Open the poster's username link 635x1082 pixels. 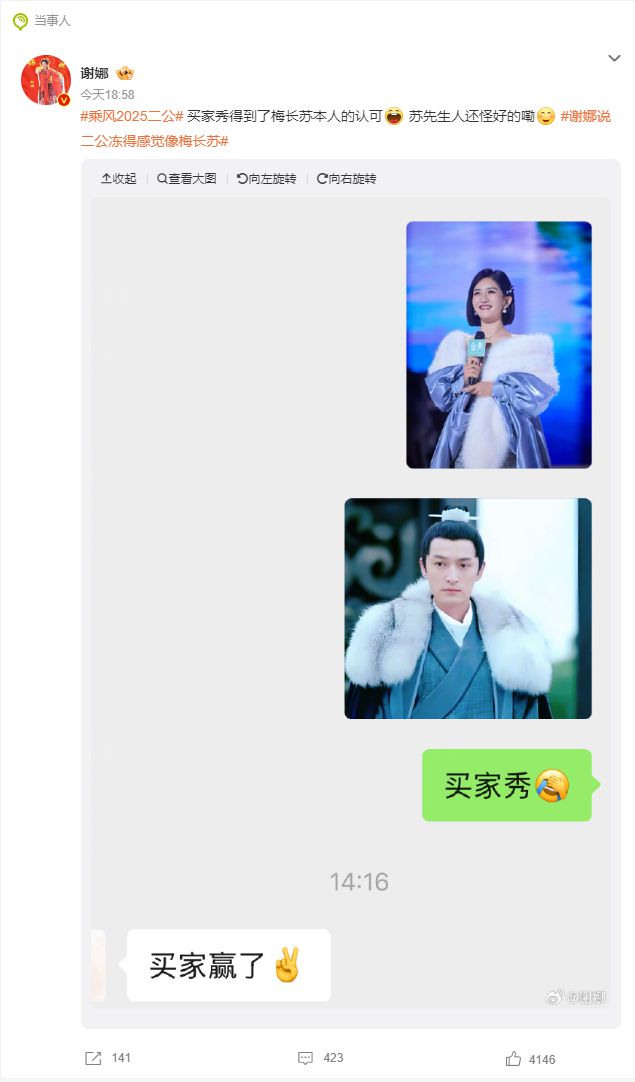tap(95, 73)
